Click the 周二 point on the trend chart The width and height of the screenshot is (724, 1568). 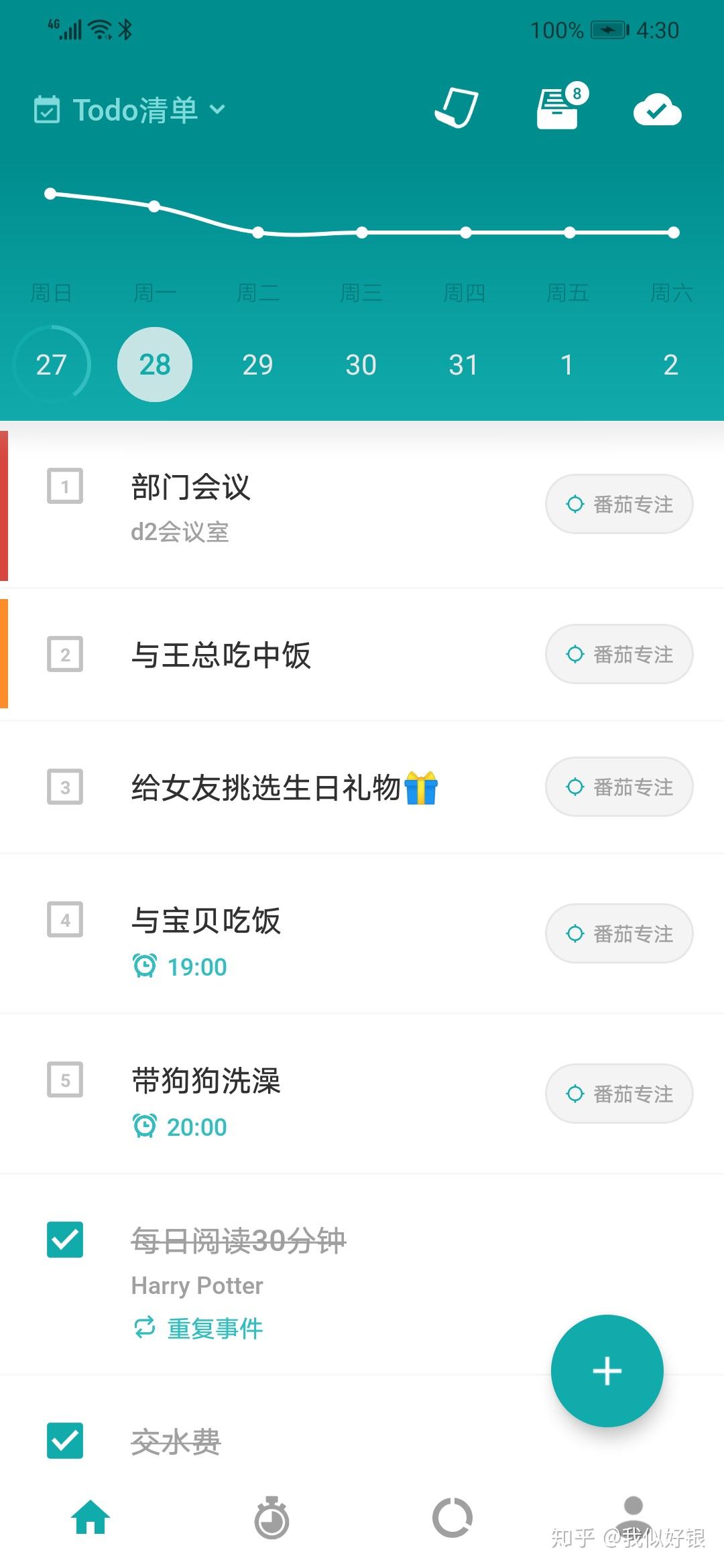(x=258, y=233)
